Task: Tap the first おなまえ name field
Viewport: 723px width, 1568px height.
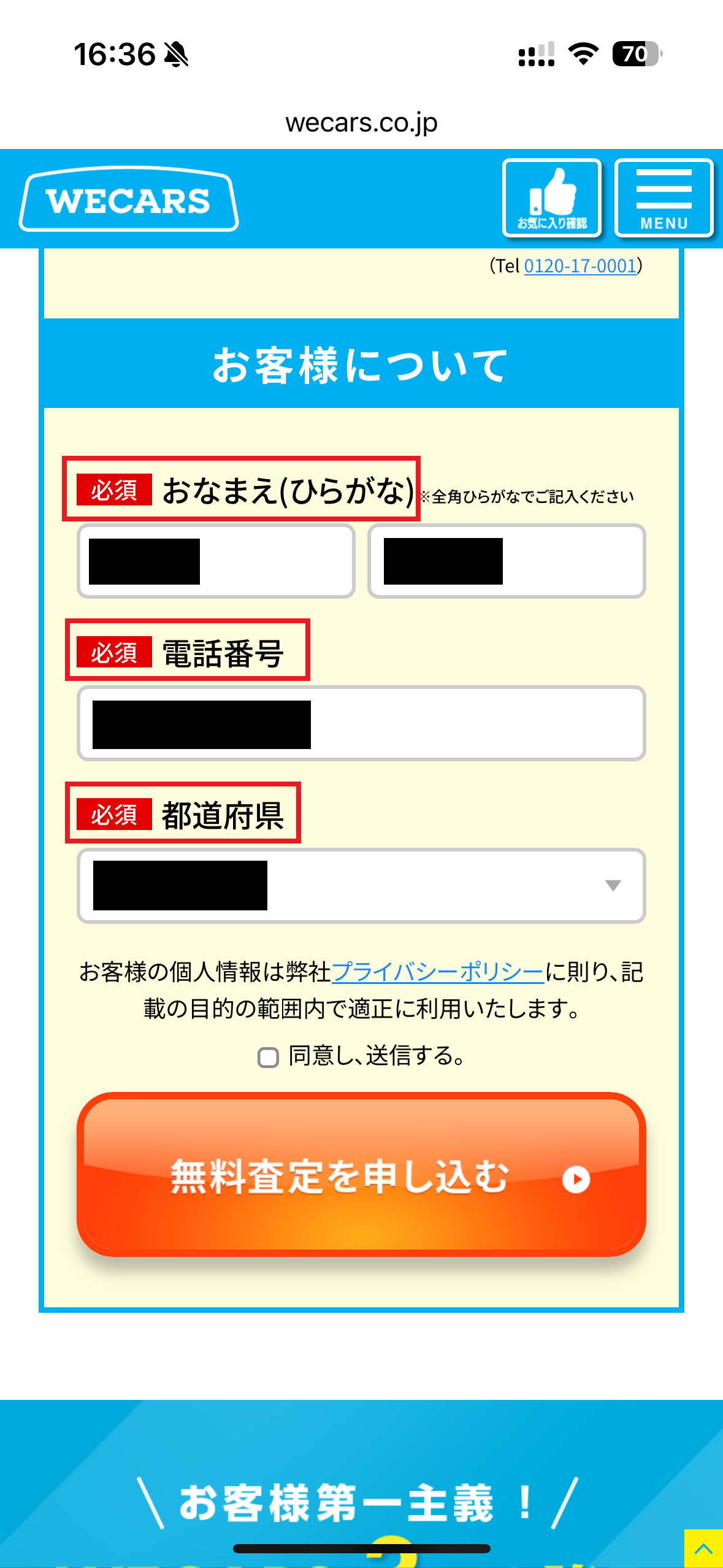Action: tap(216, 561)
